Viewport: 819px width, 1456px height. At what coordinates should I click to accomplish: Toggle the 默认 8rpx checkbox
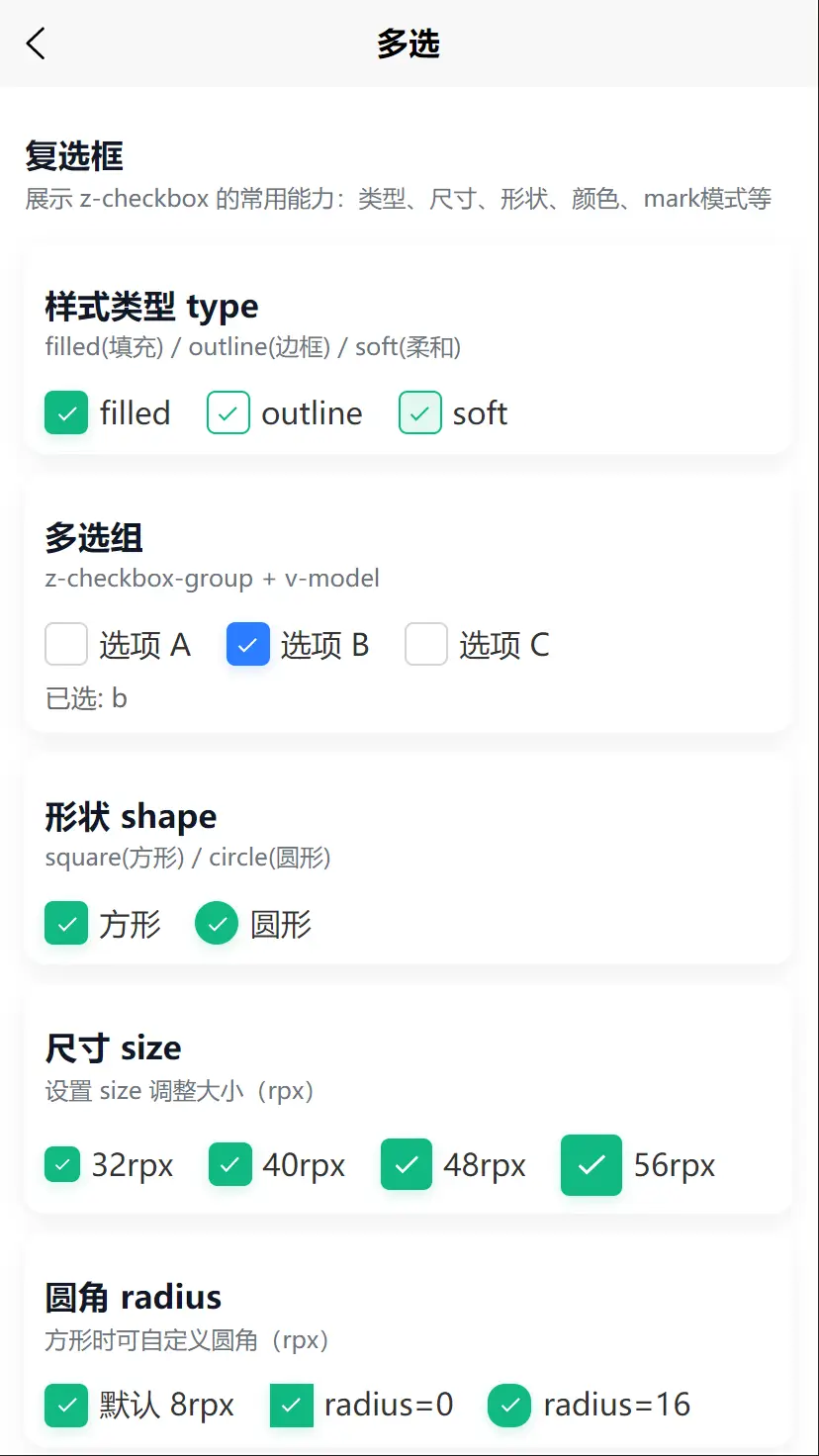(66, 1406)
